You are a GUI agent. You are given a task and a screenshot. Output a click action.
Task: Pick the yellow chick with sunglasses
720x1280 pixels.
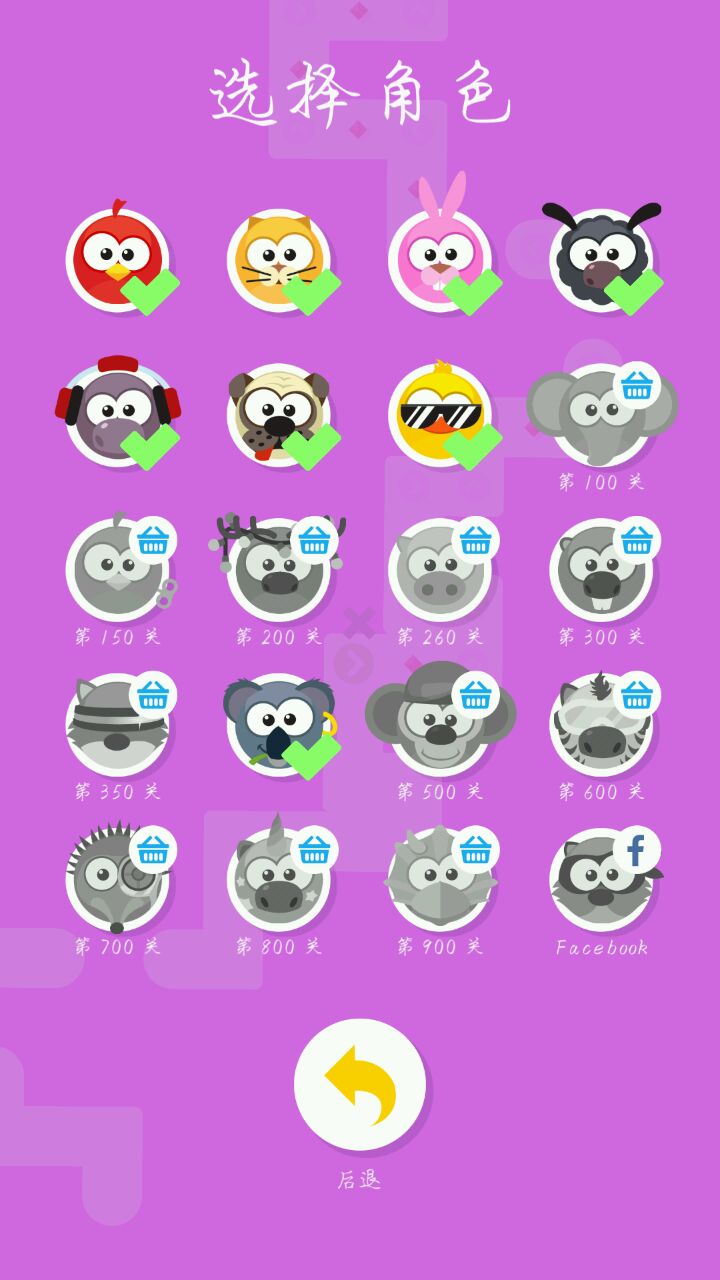point(440,415)
